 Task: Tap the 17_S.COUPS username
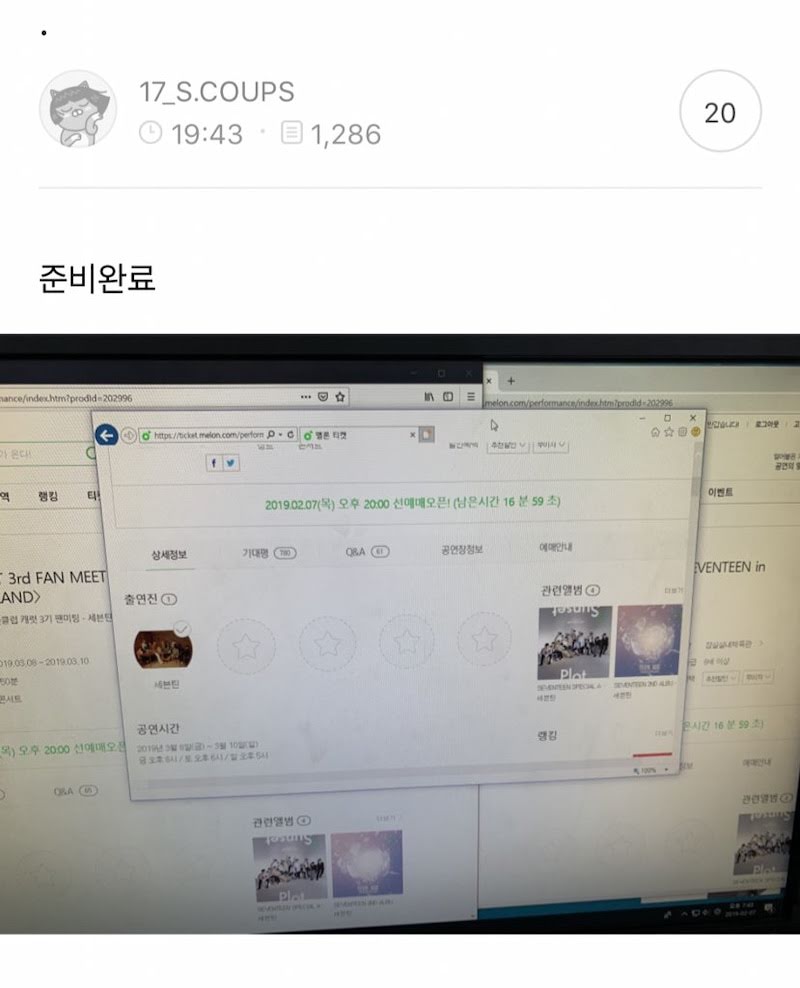(217, 92)
